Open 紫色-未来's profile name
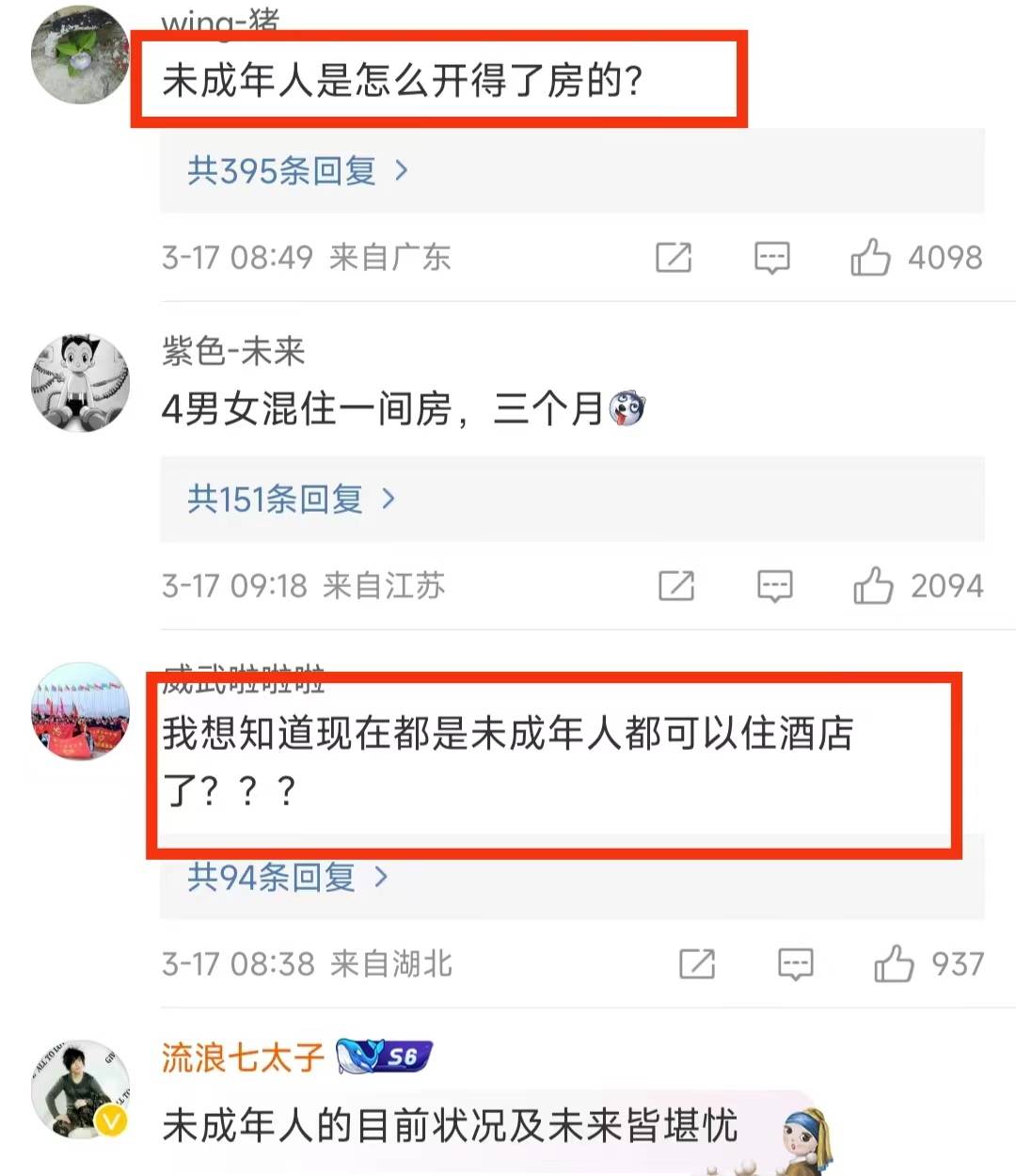 coord(233,351)
